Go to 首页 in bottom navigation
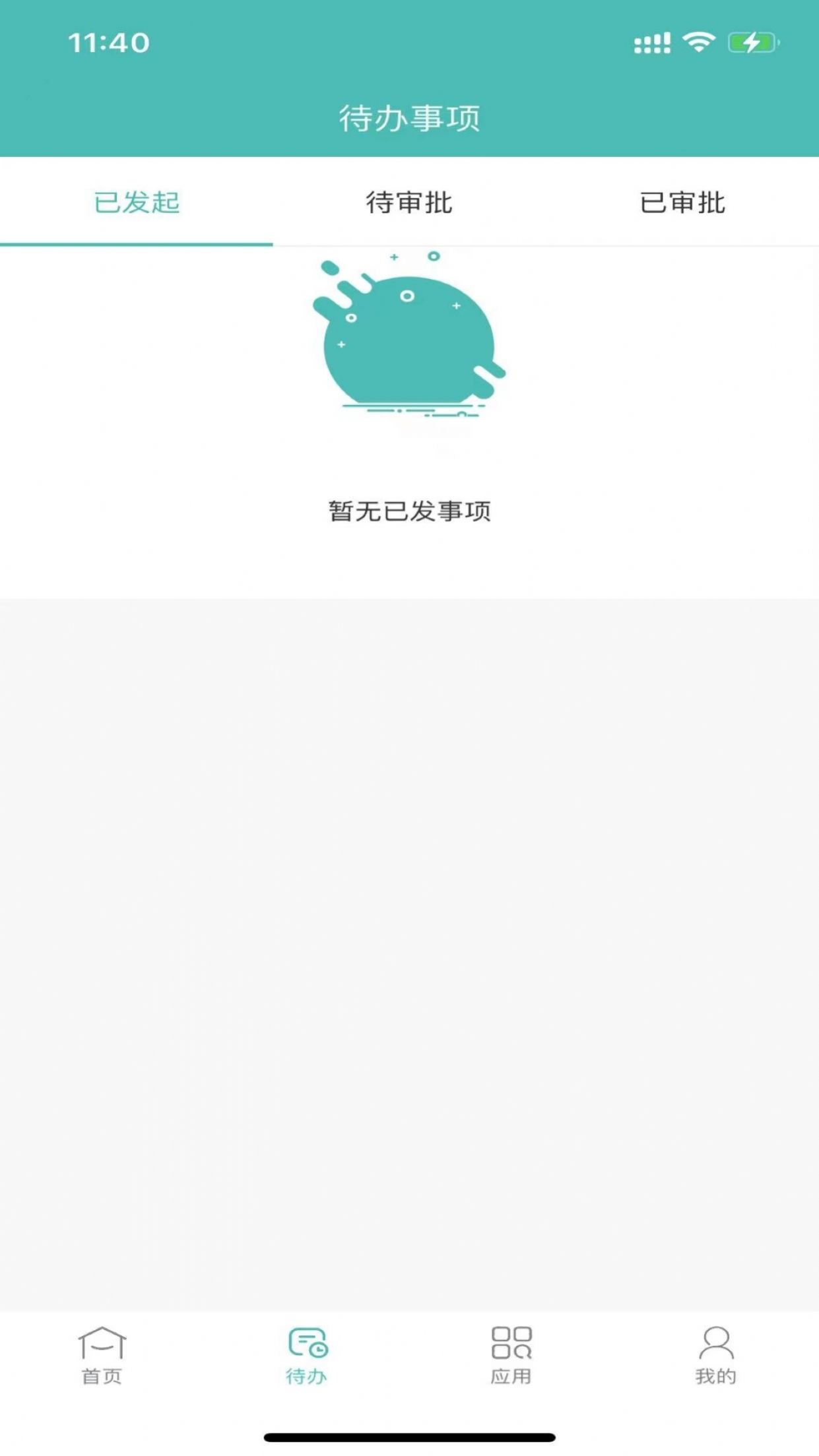This screenshot has height=1456, width=819. click(x=102, y=1356)
